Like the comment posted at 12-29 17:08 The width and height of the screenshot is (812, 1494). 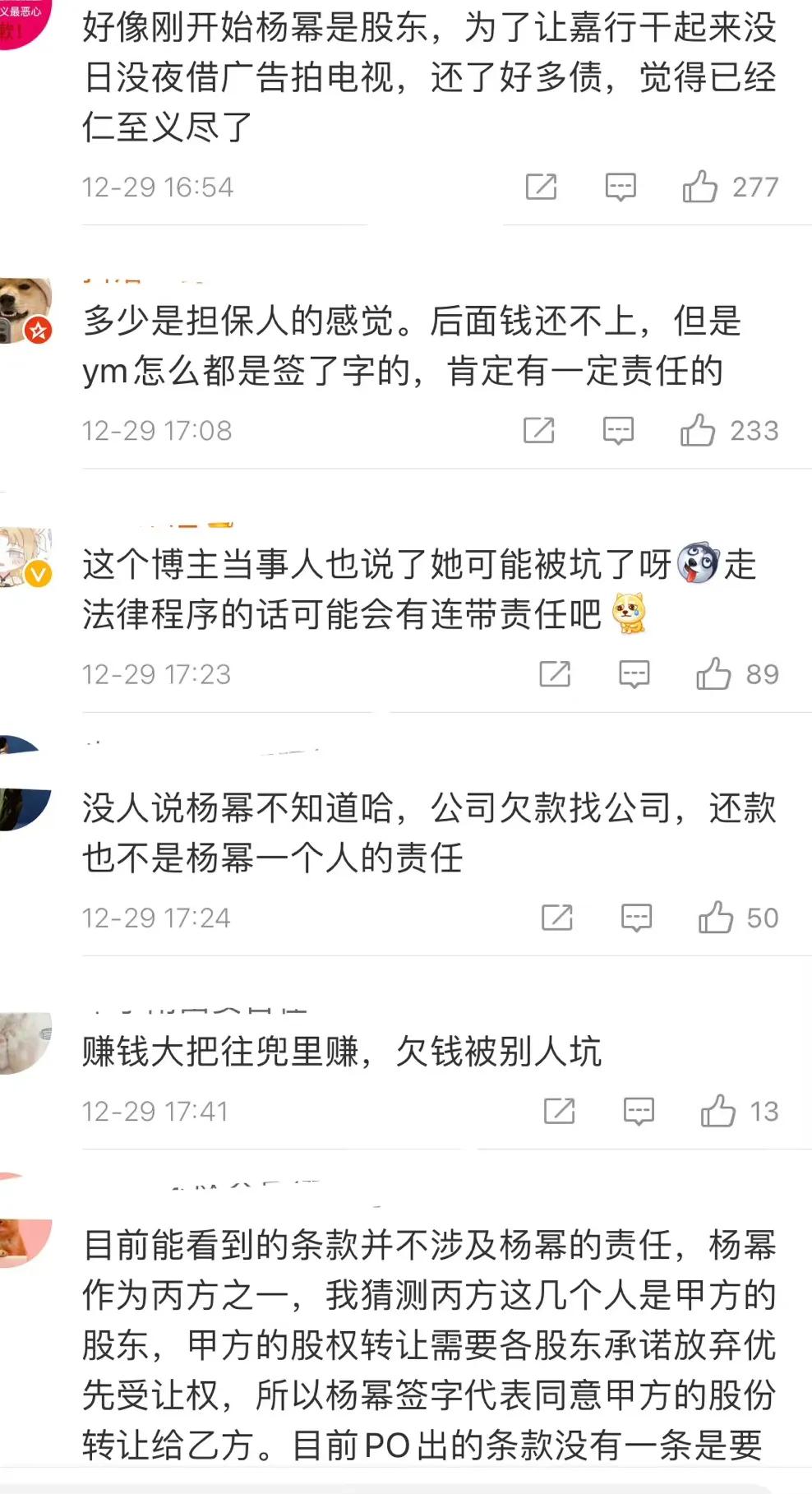point(697,431)
